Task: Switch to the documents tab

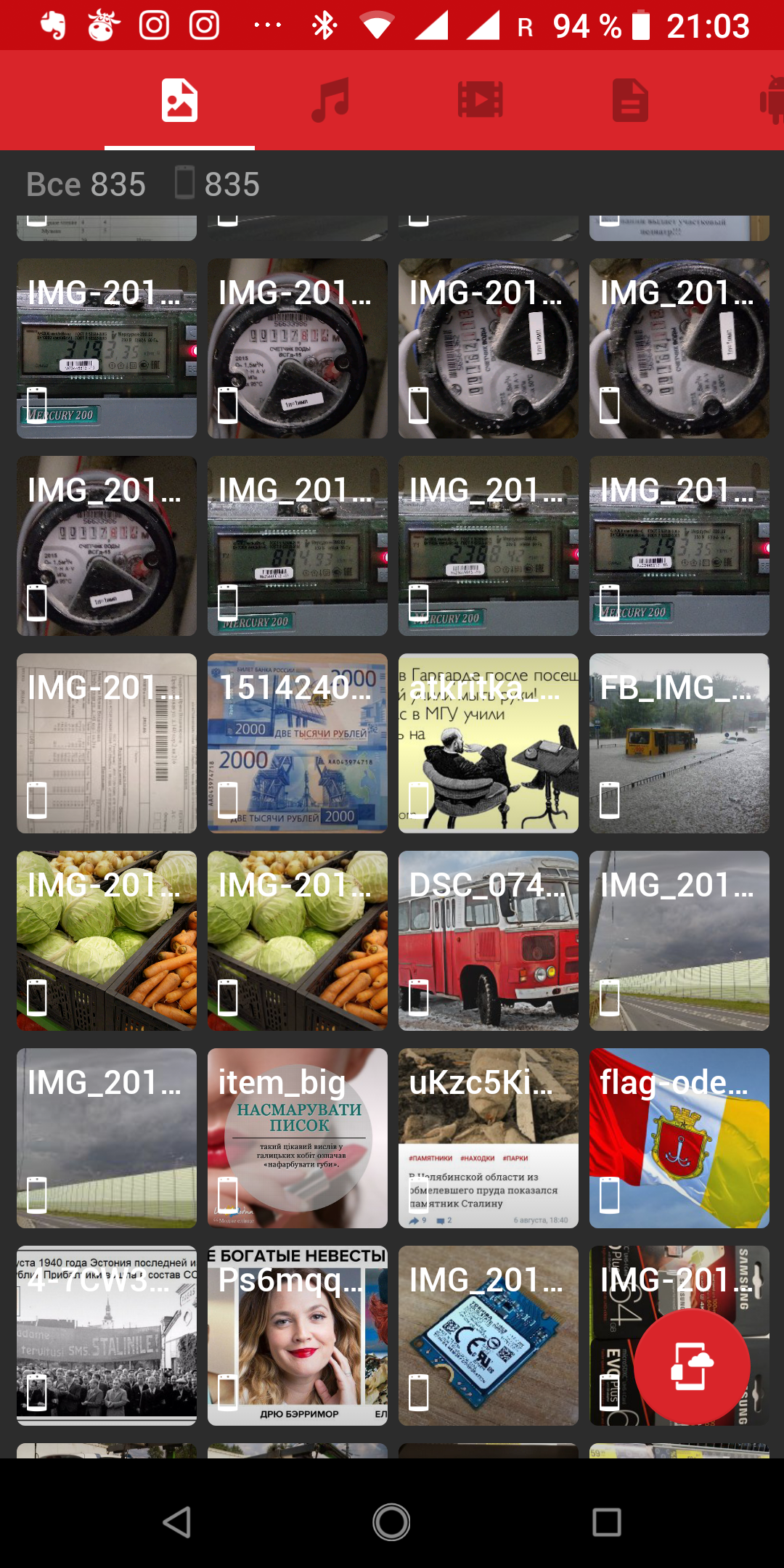Action: [630, 100]
